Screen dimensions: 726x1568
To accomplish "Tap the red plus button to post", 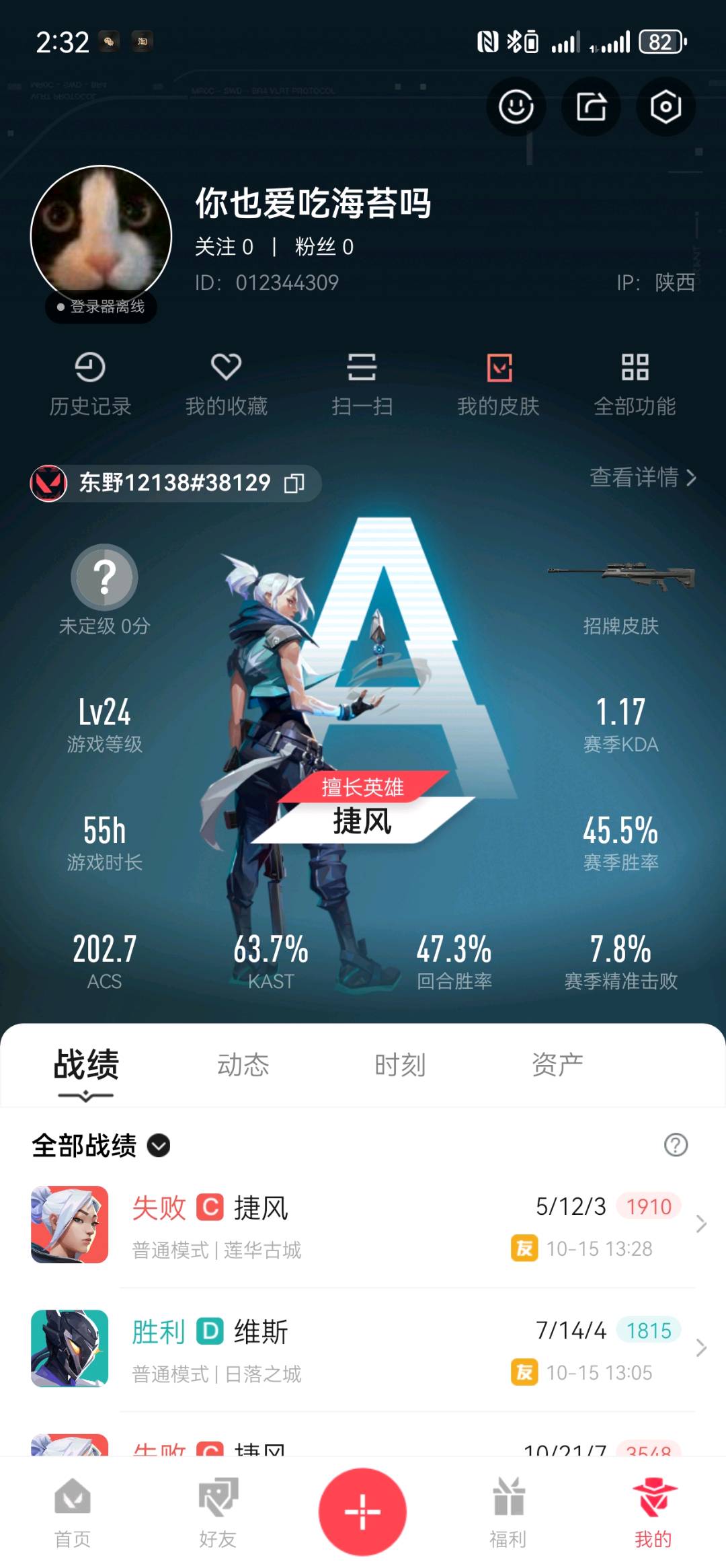I will click(362, 1511).
